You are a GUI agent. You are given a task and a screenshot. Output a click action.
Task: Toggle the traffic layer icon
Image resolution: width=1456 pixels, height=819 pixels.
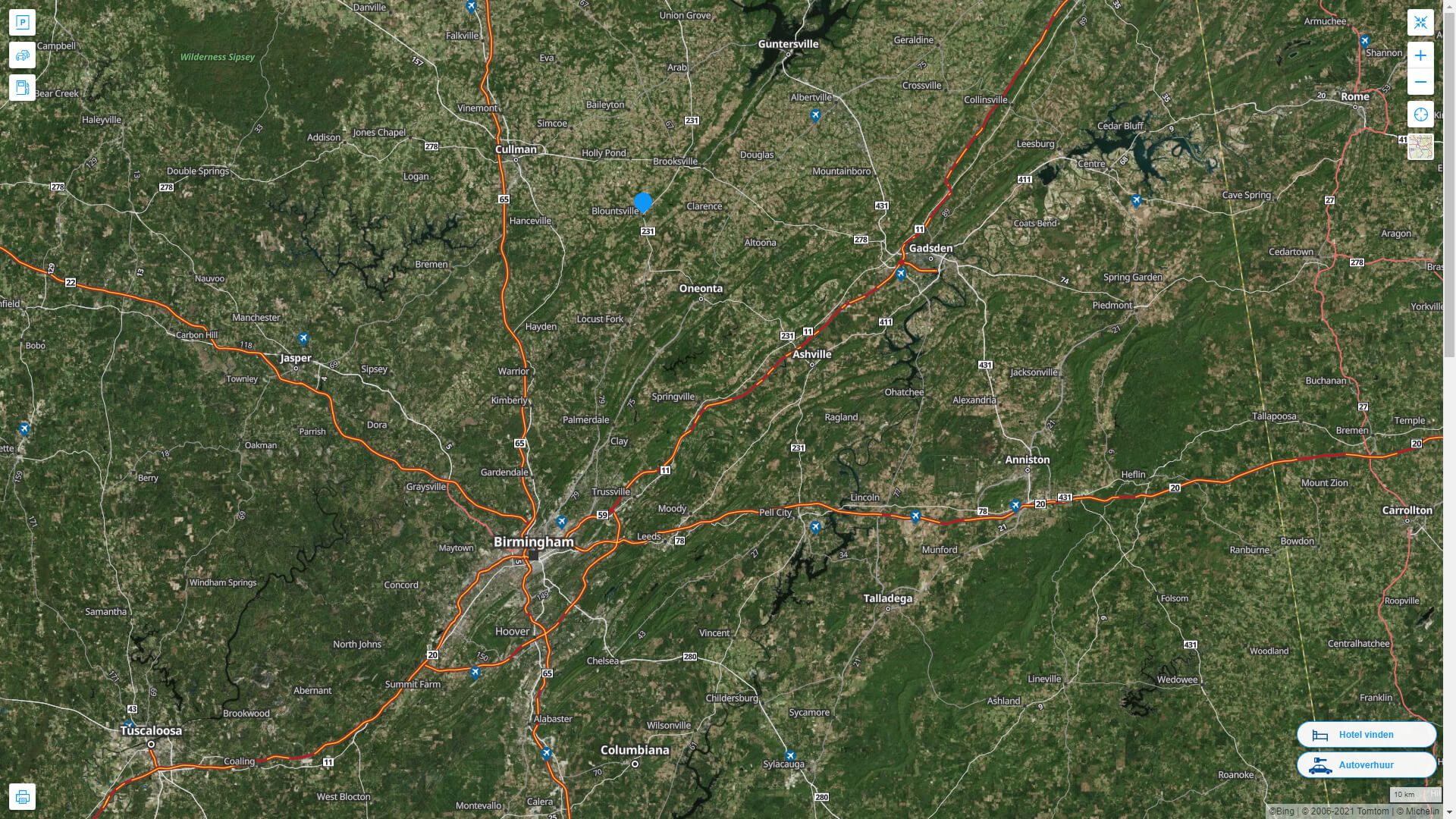(22, 55)
